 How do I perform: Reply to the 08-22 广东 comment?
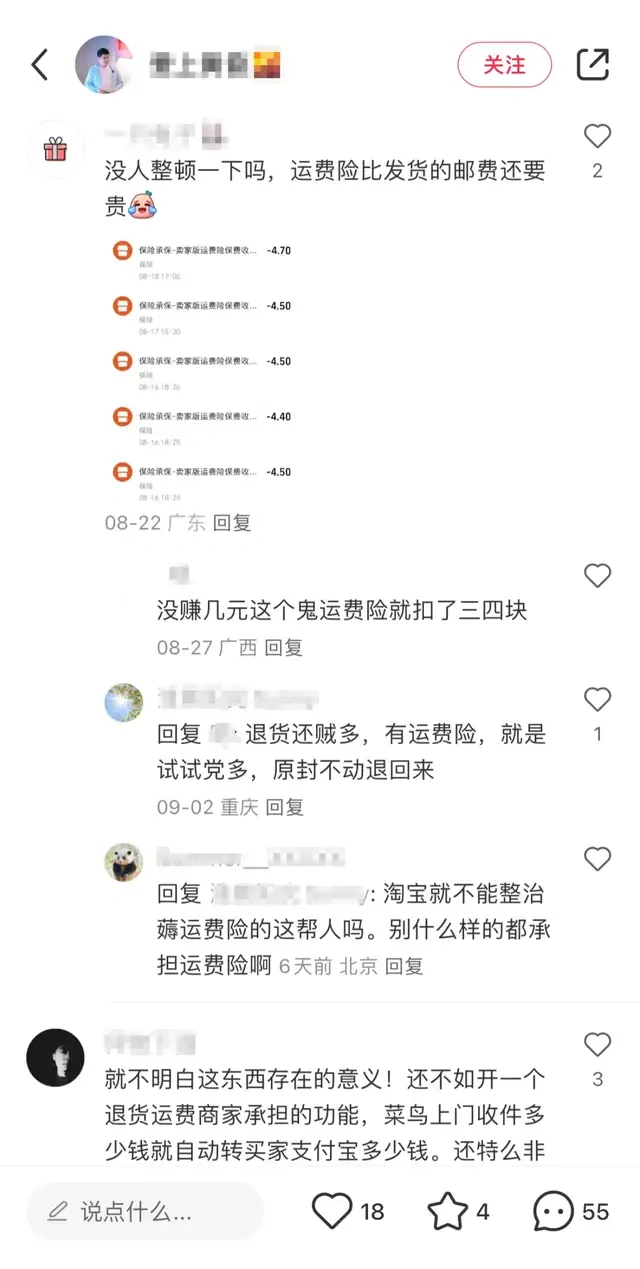(x=232, y=522)
